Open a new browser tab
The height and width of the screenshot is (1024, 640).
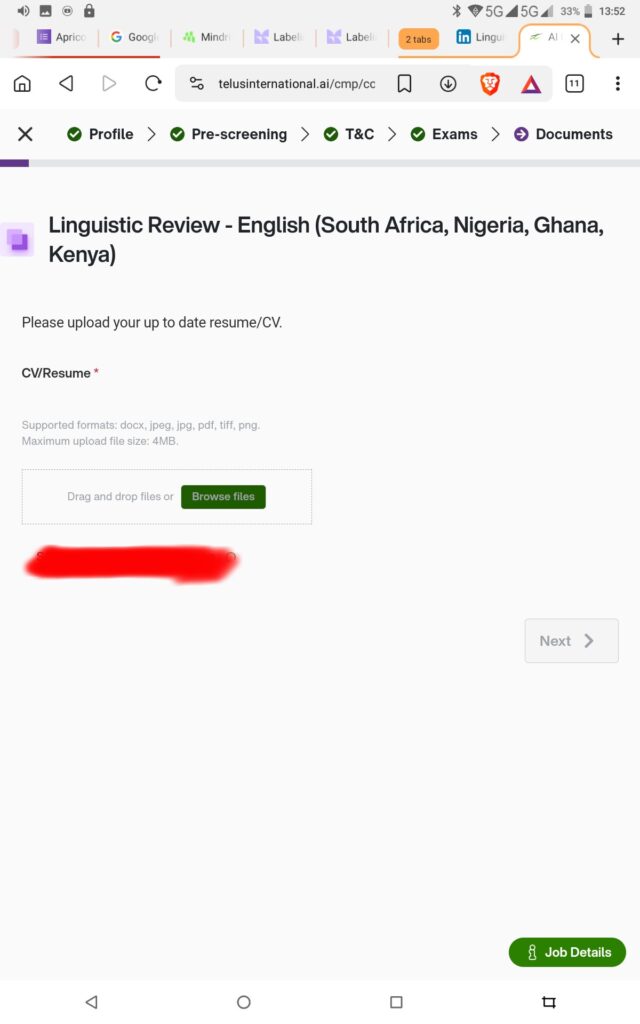[x=617, y=39]
